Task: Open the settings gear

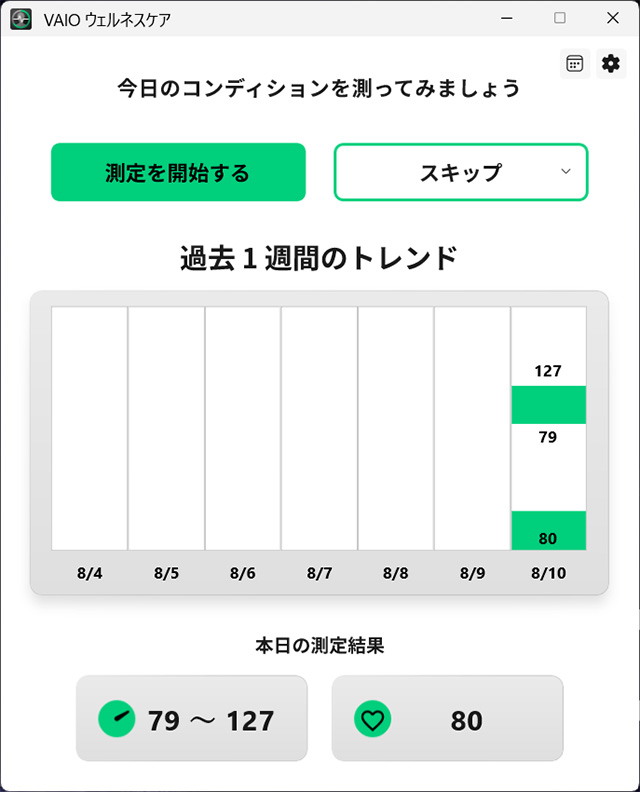Action: tap(611, 64)
